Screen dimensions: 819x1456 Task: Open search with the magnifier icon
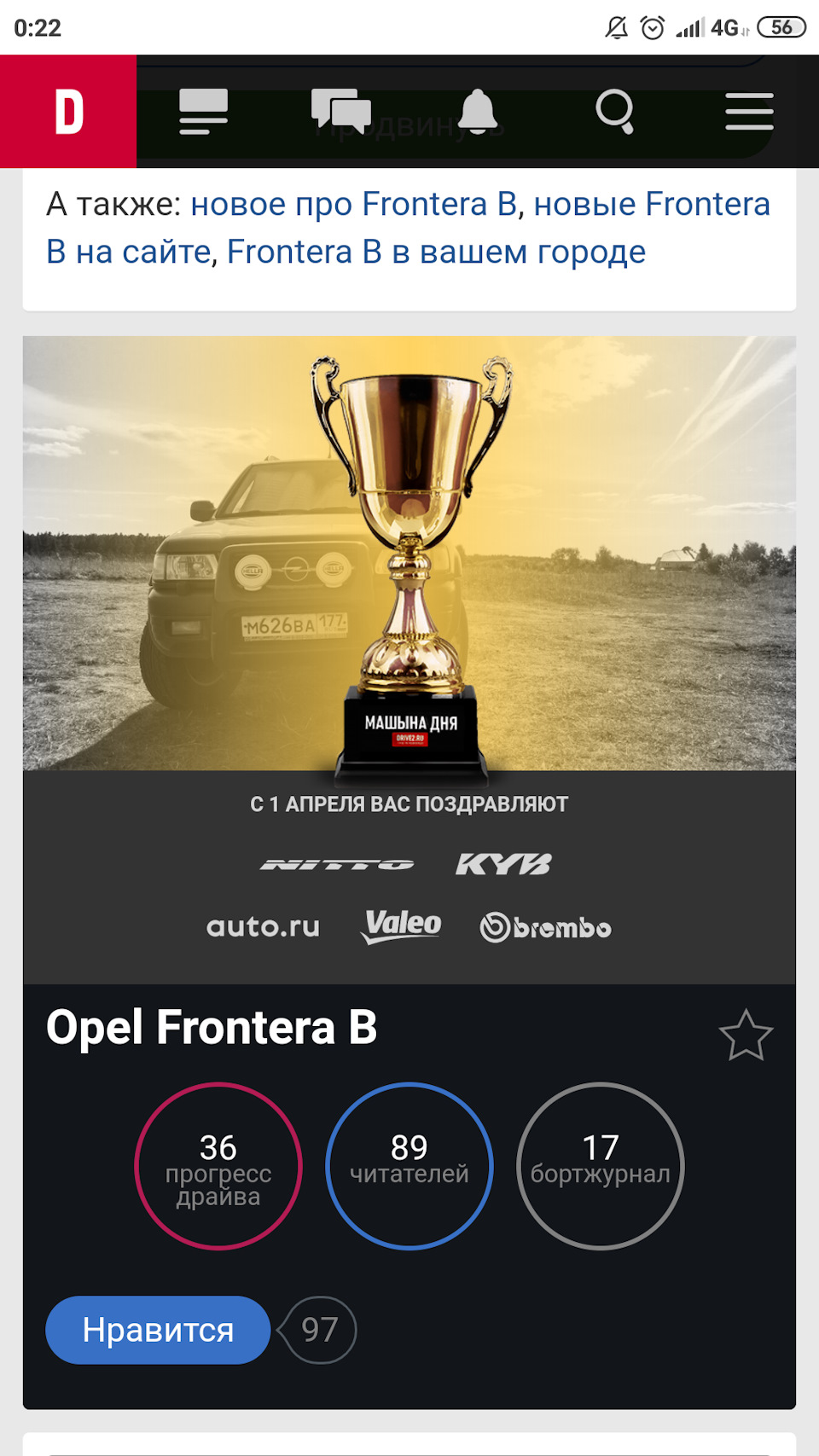617,111
